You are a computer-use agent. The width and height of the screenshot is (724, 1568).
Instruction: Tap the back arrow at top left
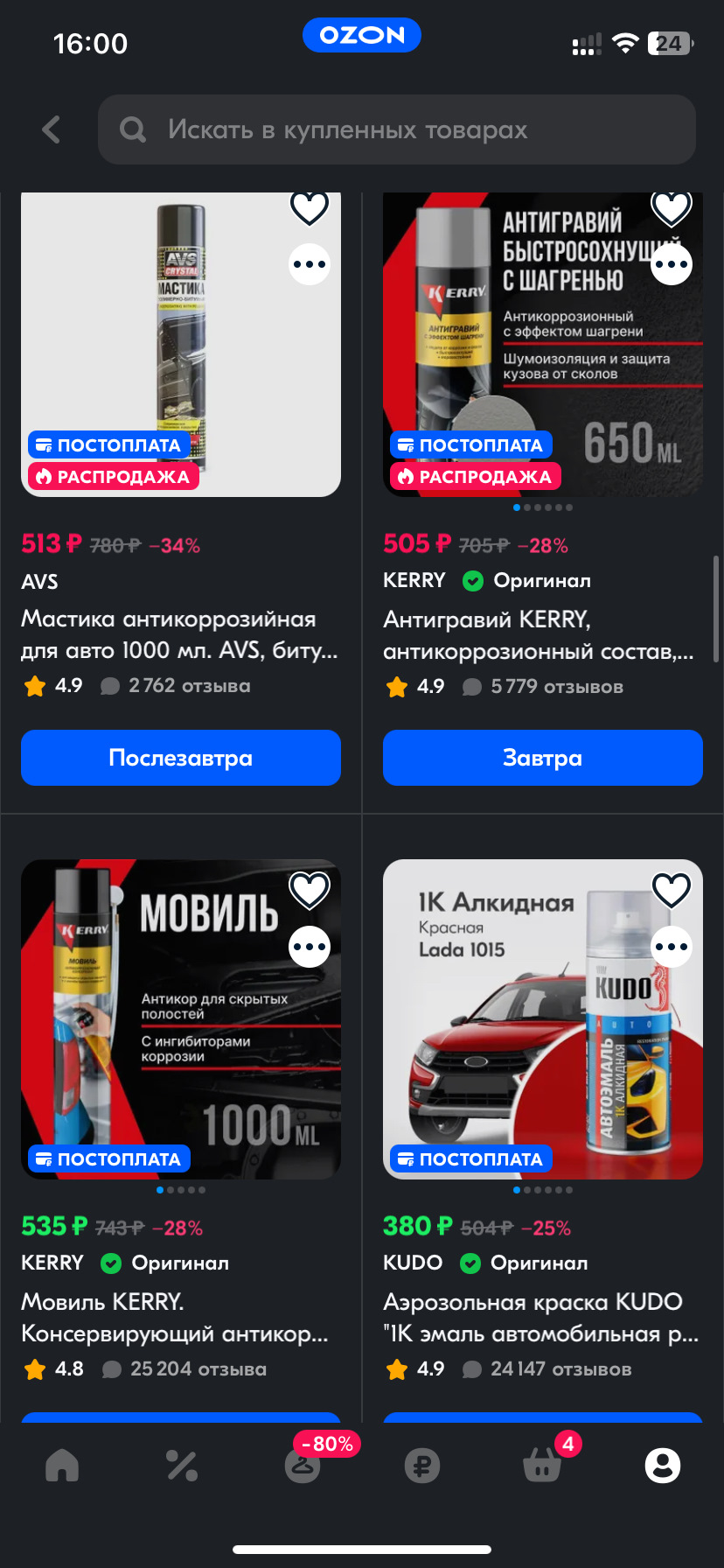coord(50,129)
